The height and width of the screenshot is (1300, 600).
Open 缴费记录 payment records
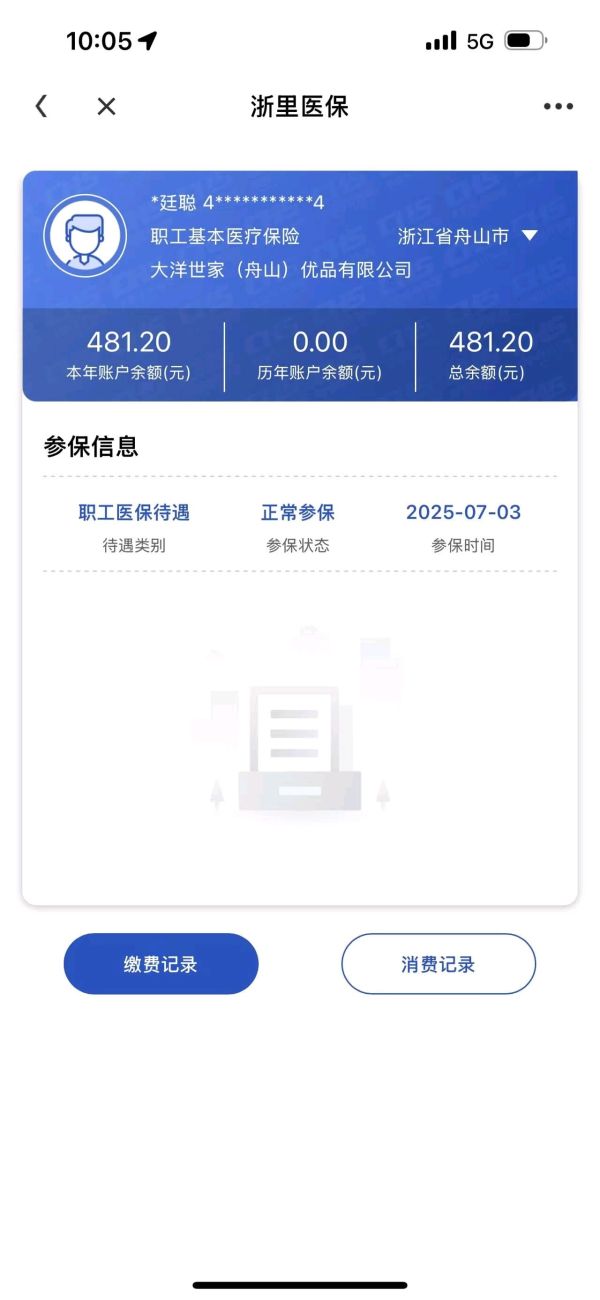(x=161, y=964)
